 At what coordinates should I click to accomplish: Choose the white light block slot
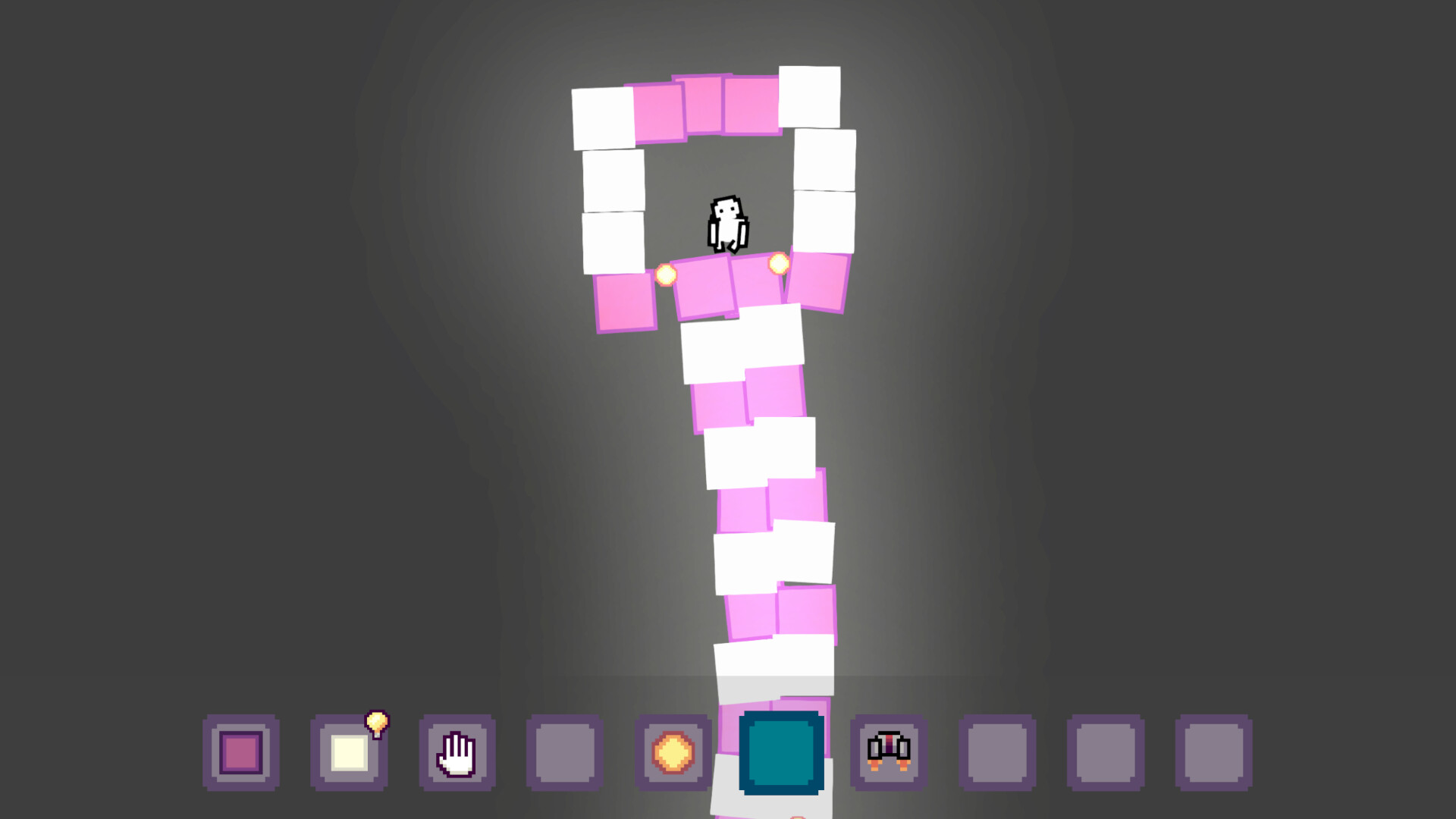click(349, 752)
